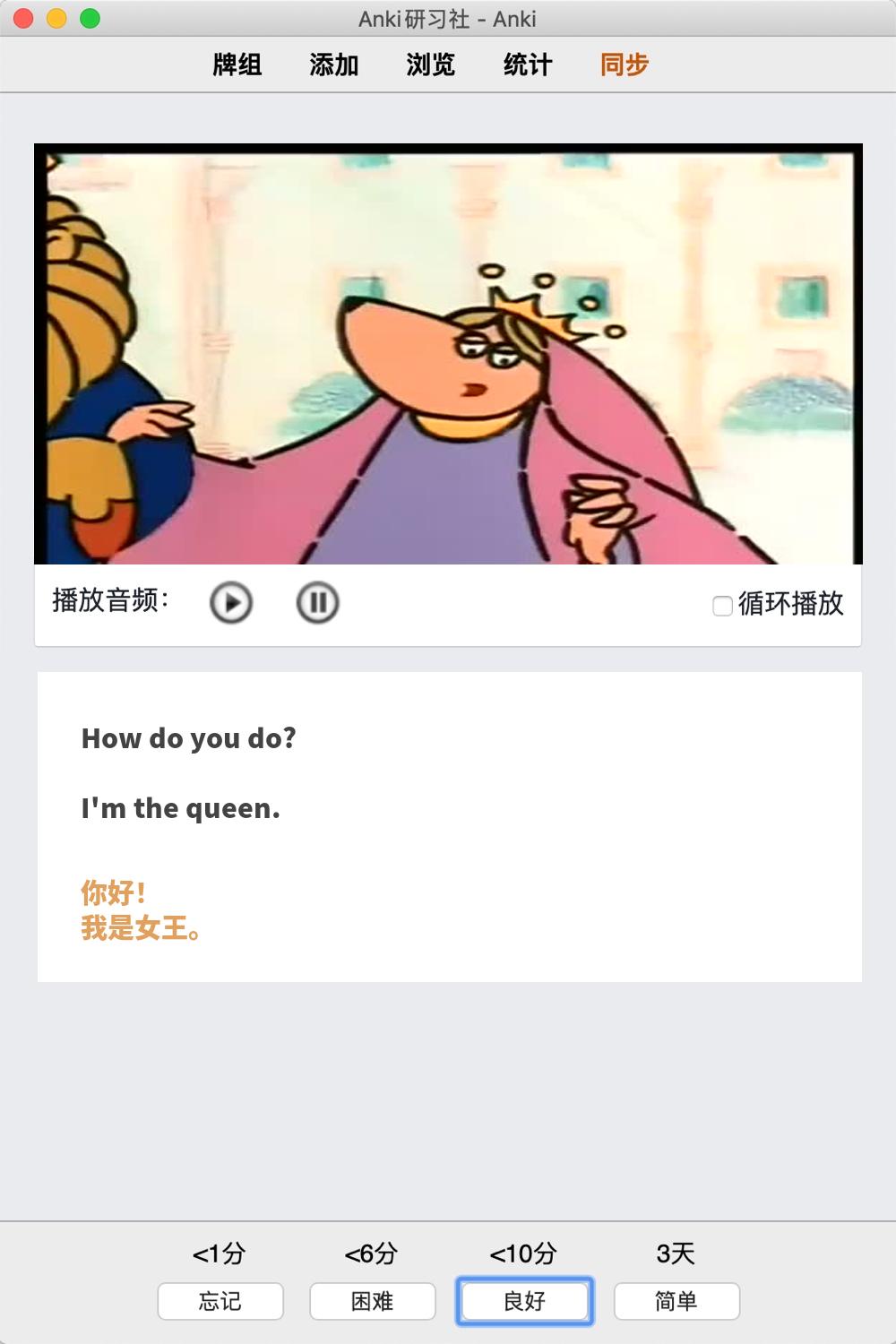Tap 同步 to sync

(625, 65)
